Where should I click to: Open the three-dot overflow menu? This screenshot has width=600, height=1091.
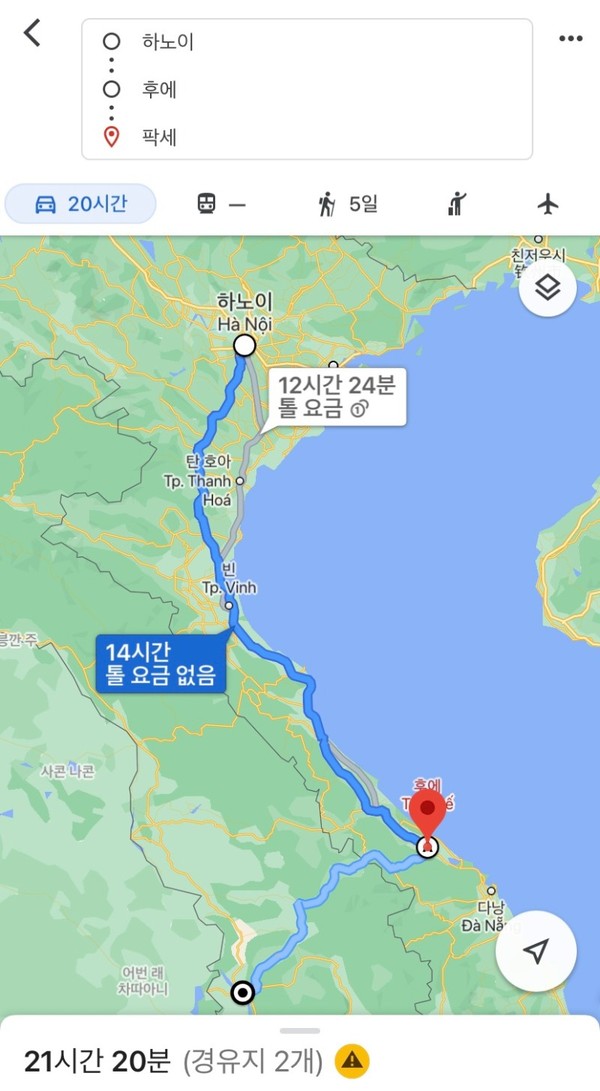point(570,39)
